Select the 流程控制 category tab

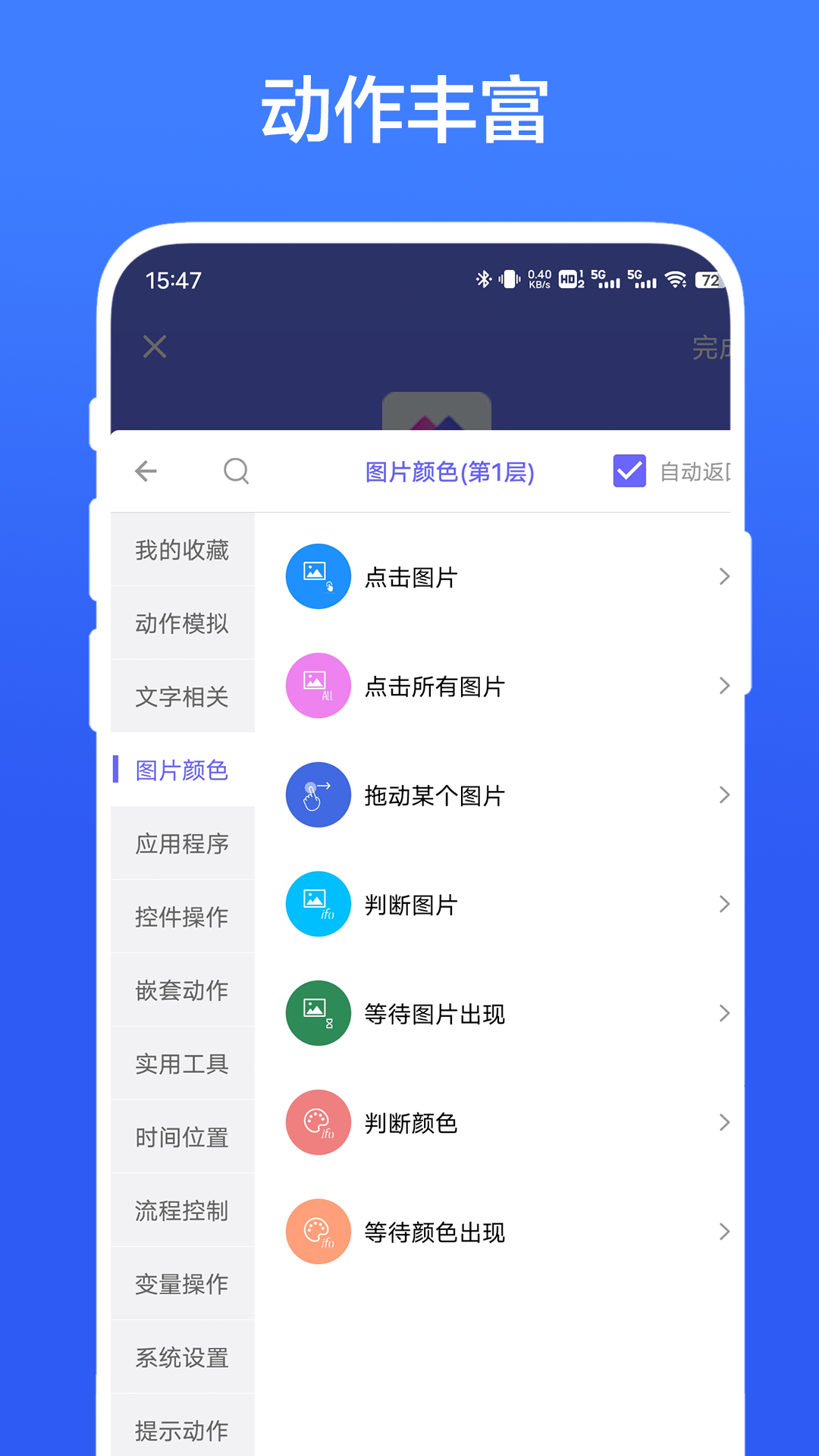pyautogui.click(x=181, y=1210)
